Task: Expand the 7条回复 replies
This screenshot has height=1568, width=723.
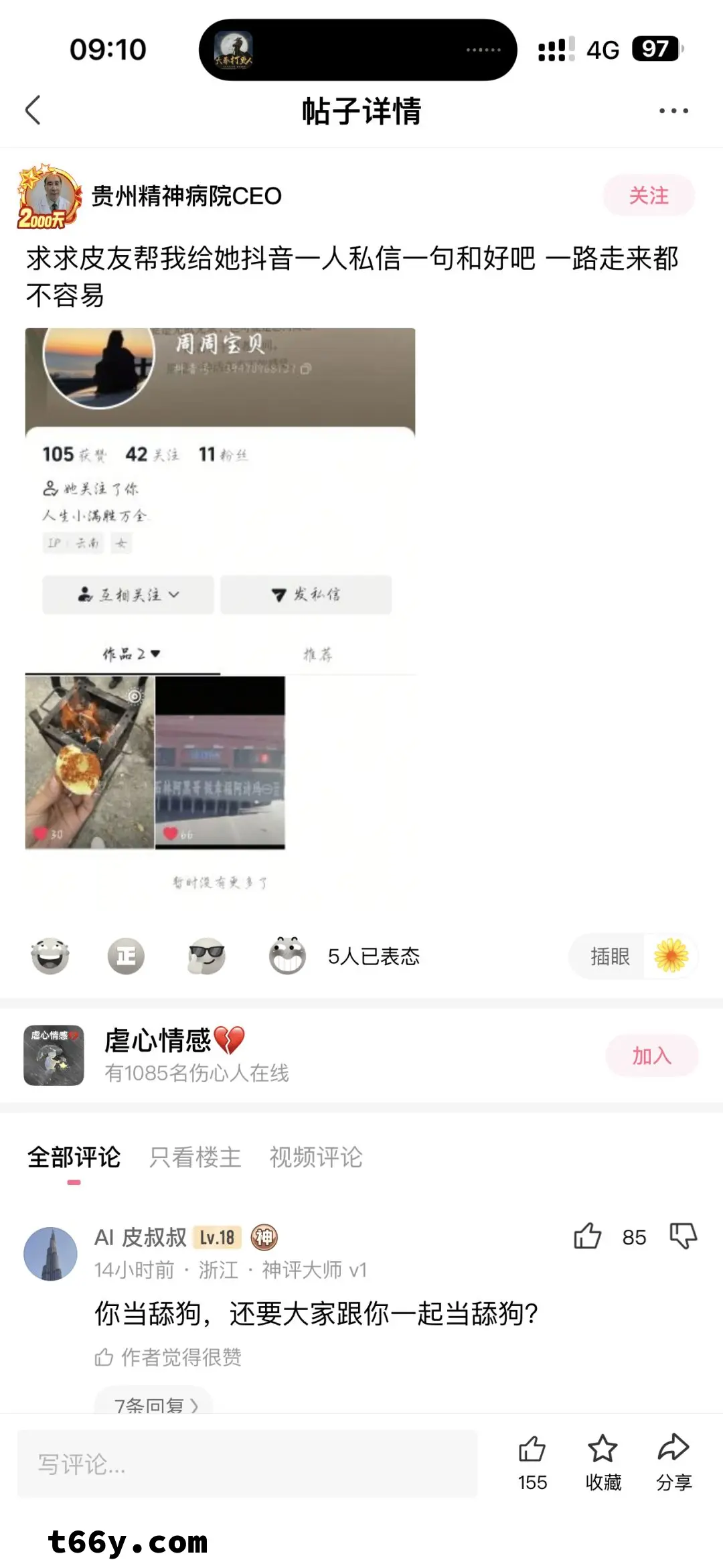Action: (x=155, y=1403)
